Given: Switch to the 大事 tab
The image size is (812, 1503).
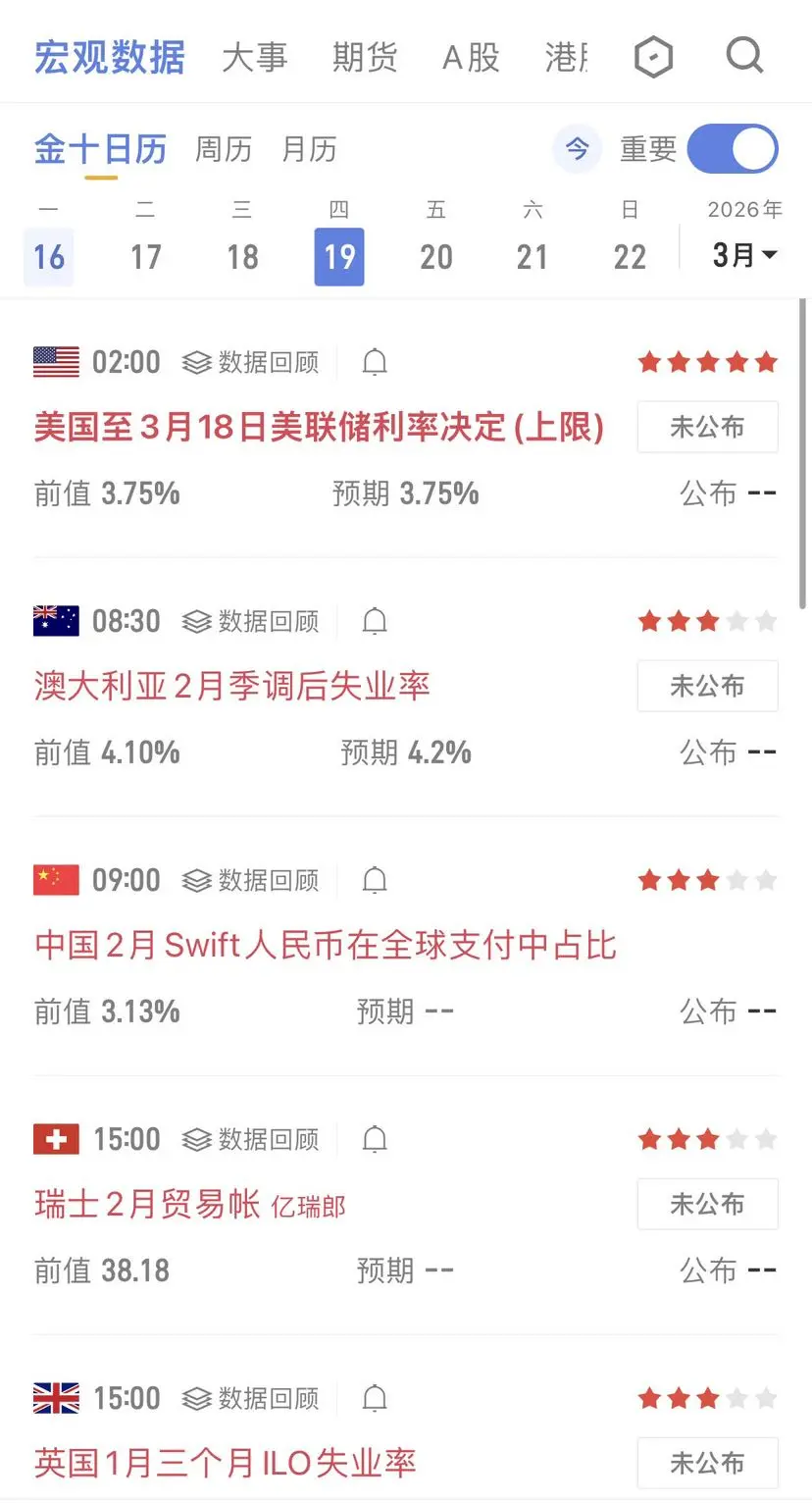Looking at the screenshot, I should [x=255, y=58].
